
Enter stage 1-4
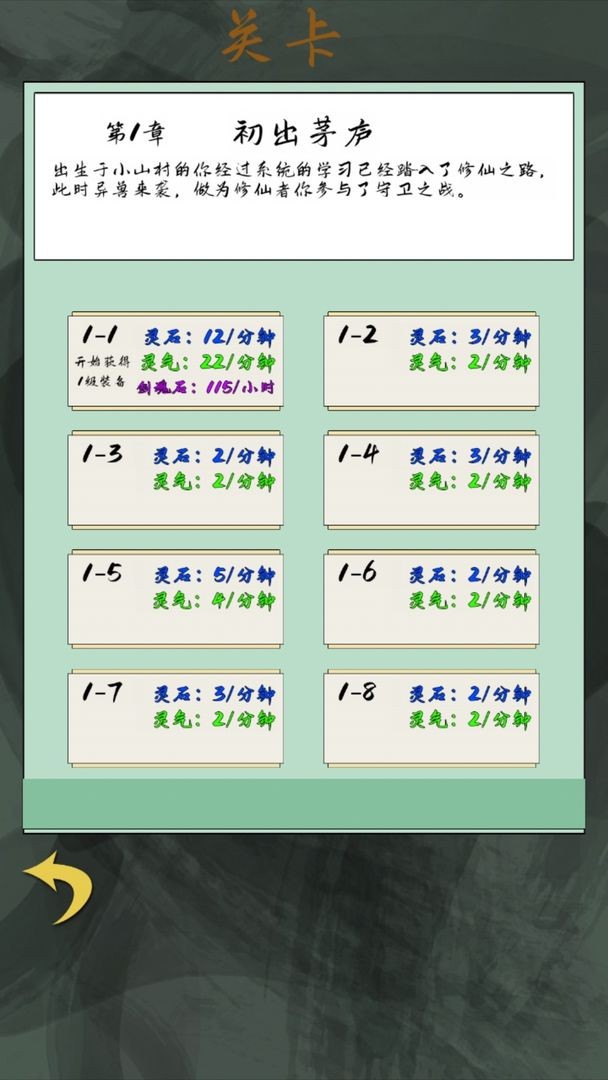coord(431,480)
